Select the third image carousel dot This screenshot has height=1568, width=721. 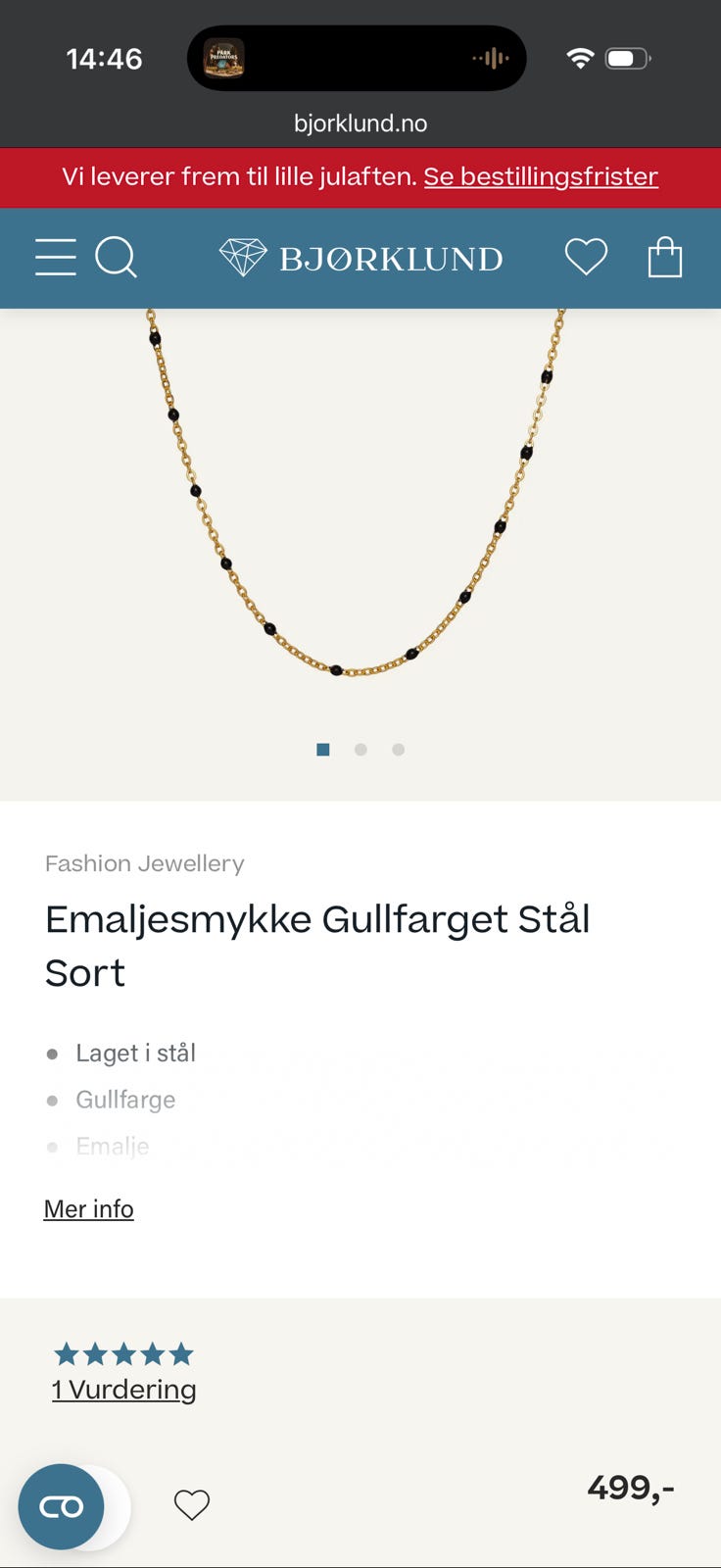tap(399, 749)
